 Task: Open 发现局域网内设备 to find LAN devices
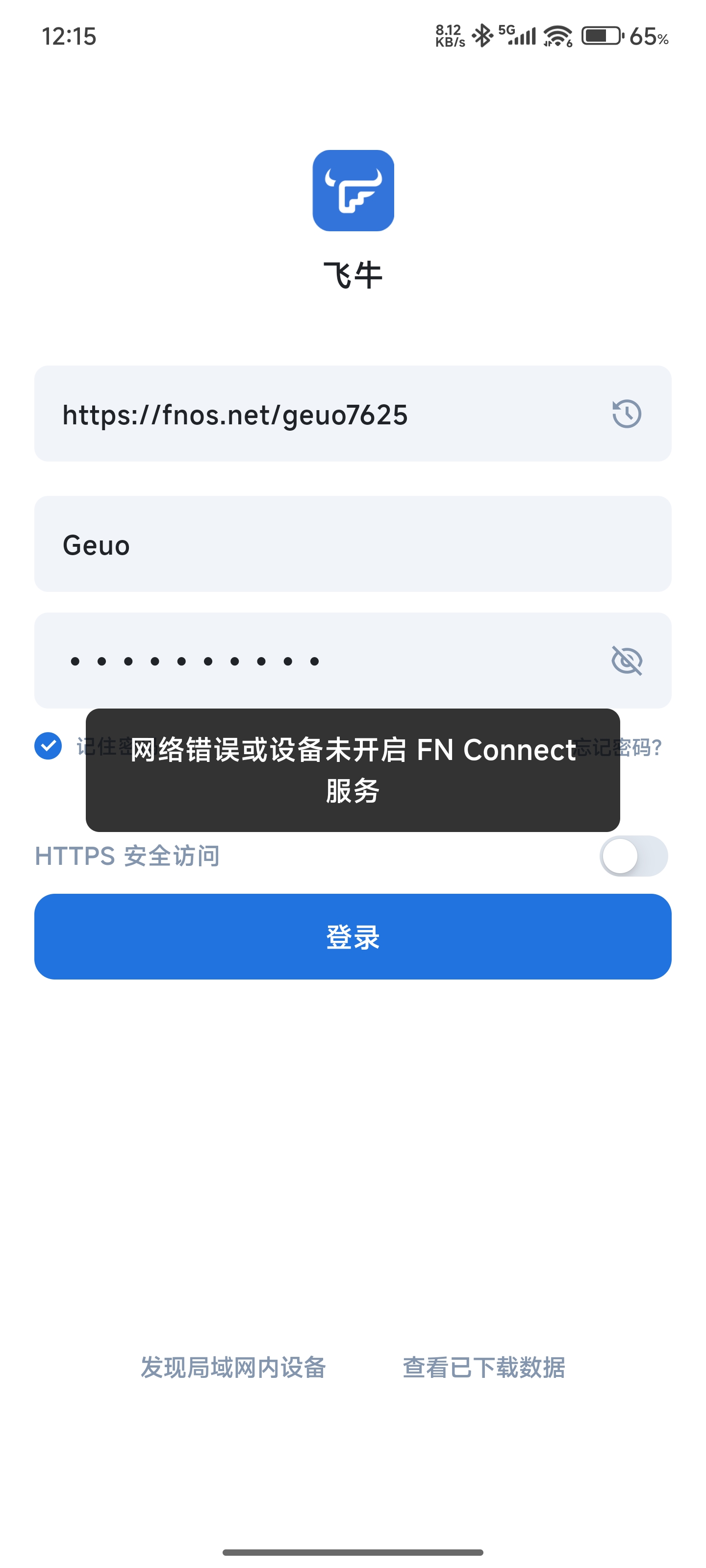pyautogui.click(x=233, y=1367)
